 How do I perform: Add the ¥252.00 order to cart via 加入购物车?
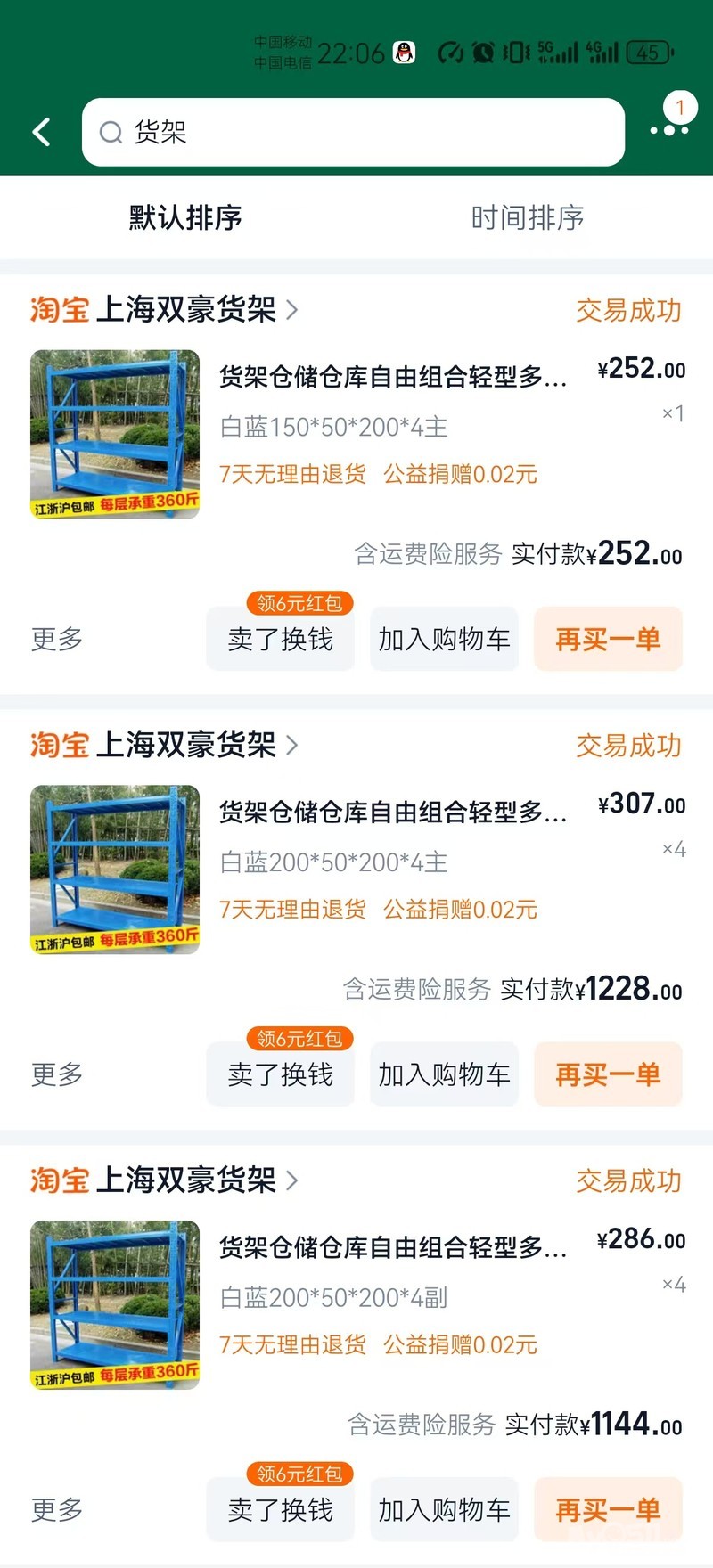(444, 639)
